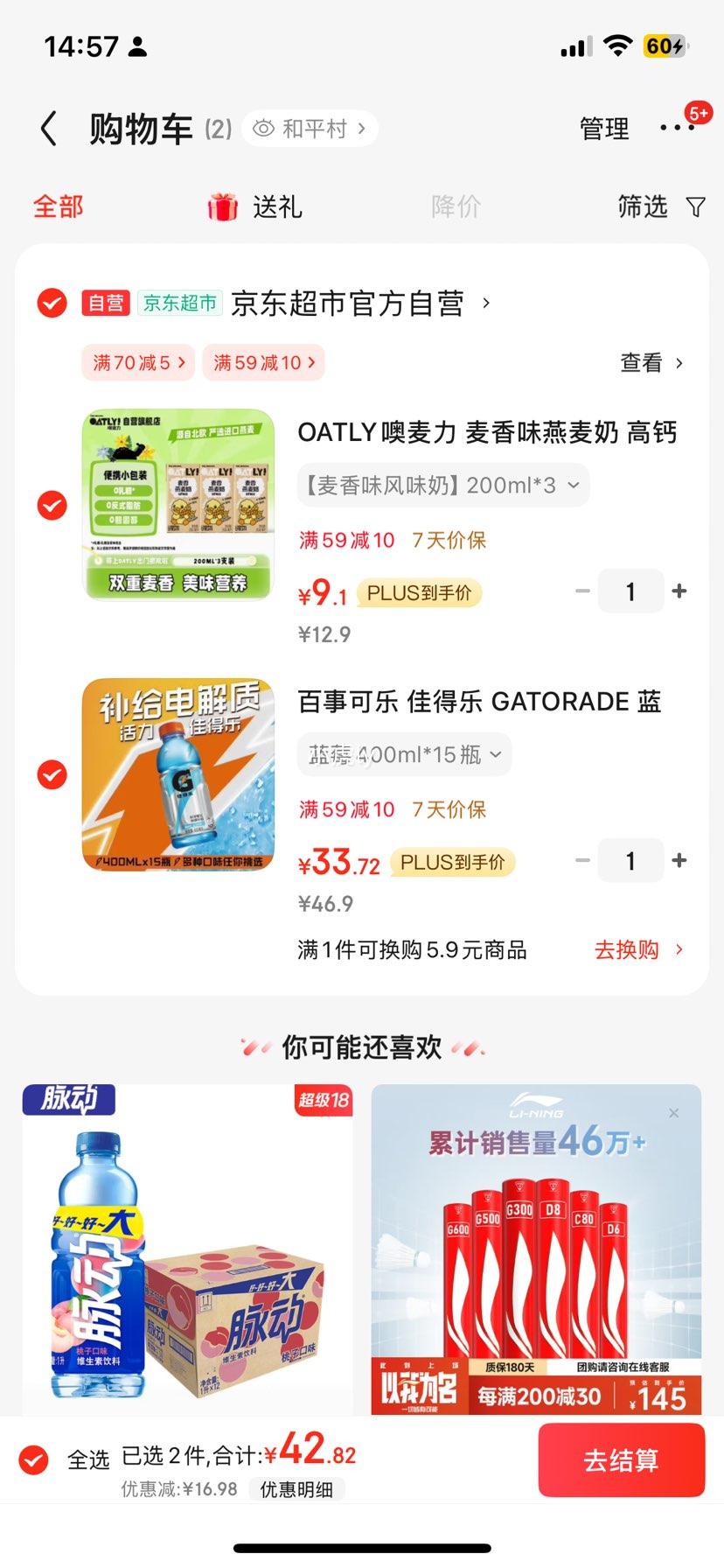Dismiss the Li-Ning card with the X

[673, 1112]
